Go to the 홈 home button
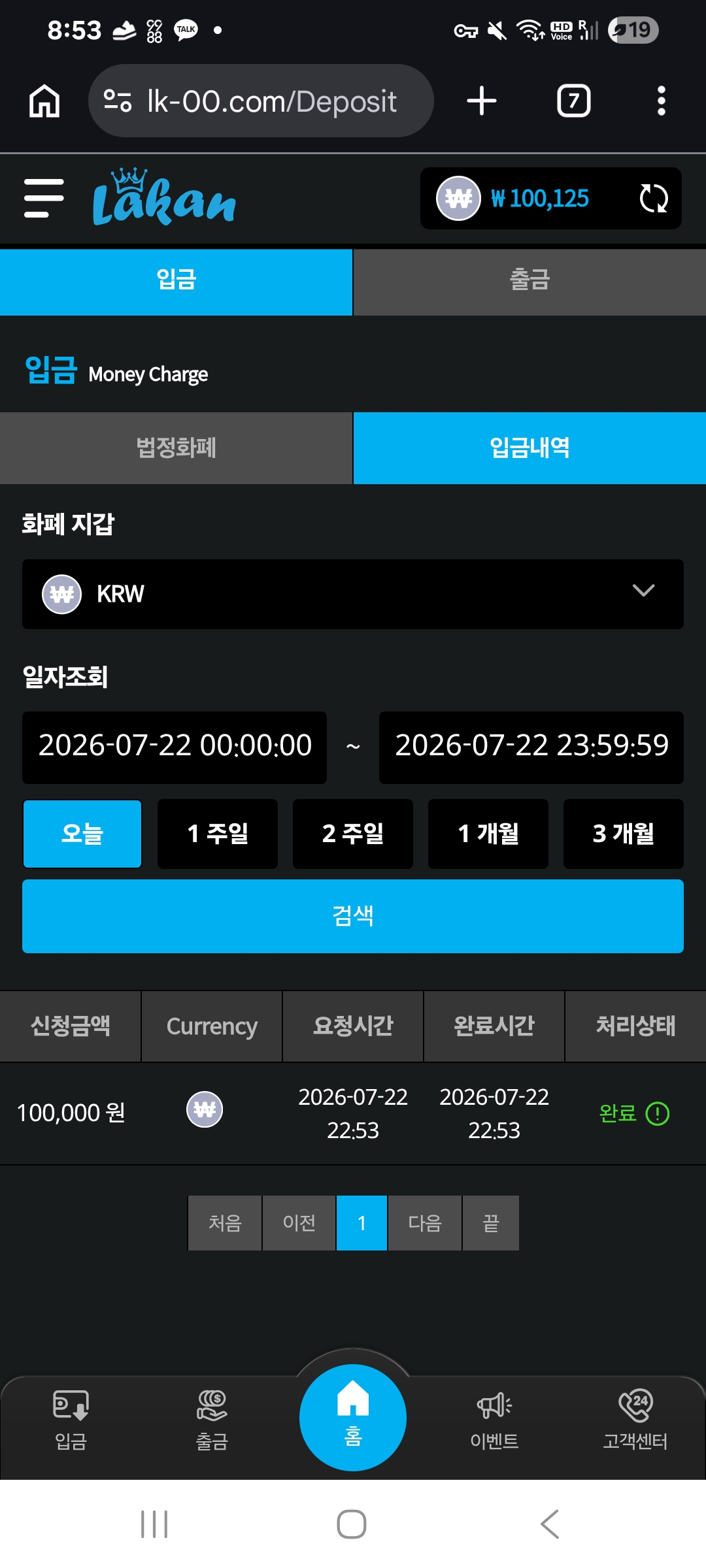The width and height of the screenshot is (706, 1568). click(353, 1417)
